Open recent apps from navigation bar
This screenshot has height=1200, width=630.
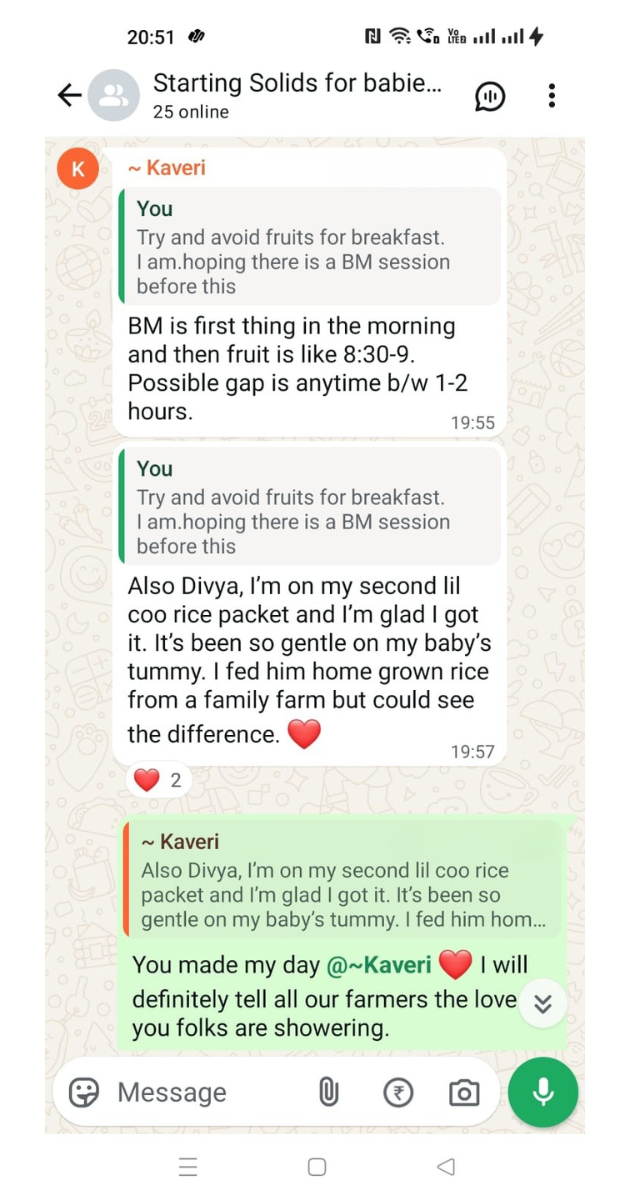(187, 1167)
